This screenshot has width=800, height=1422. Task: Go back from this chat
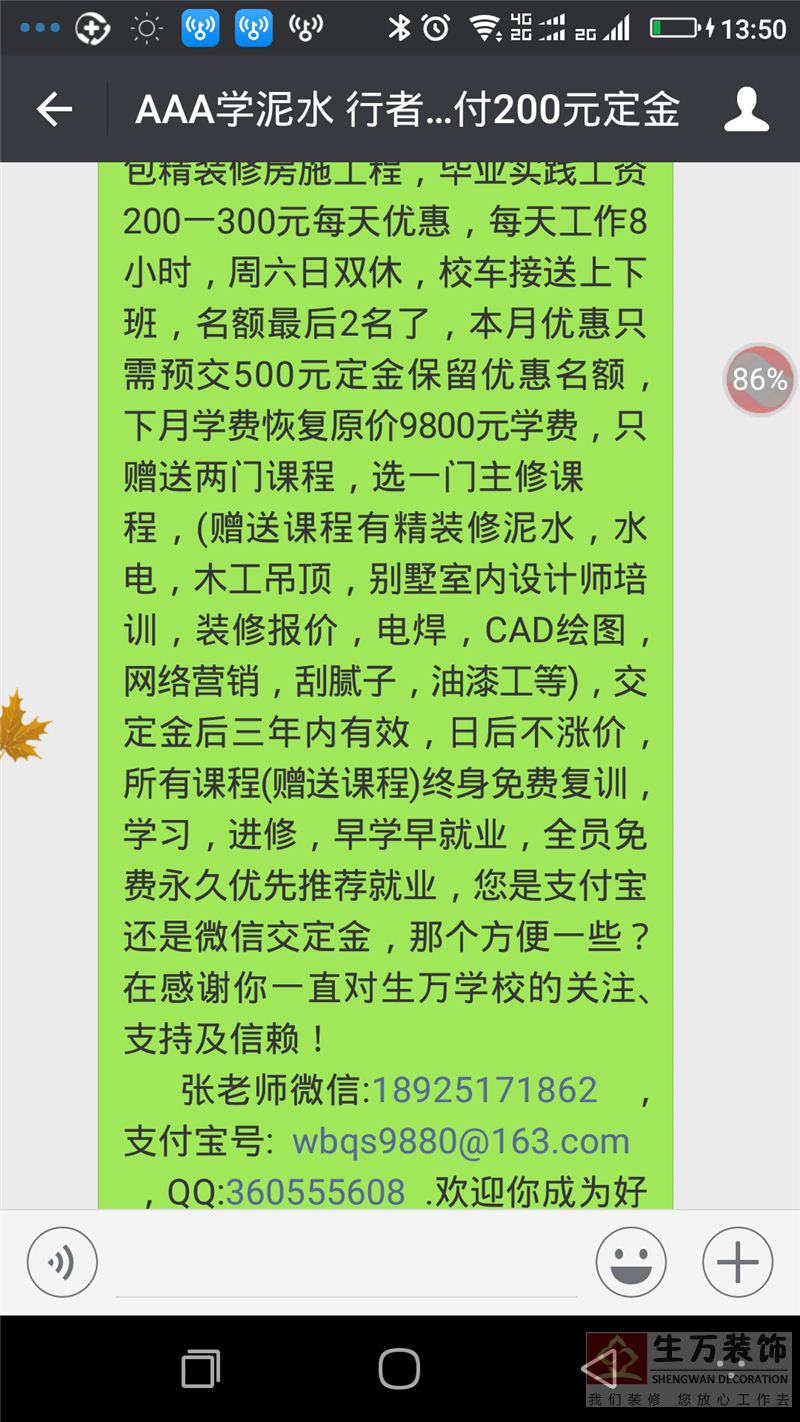(x=54, y=109)
